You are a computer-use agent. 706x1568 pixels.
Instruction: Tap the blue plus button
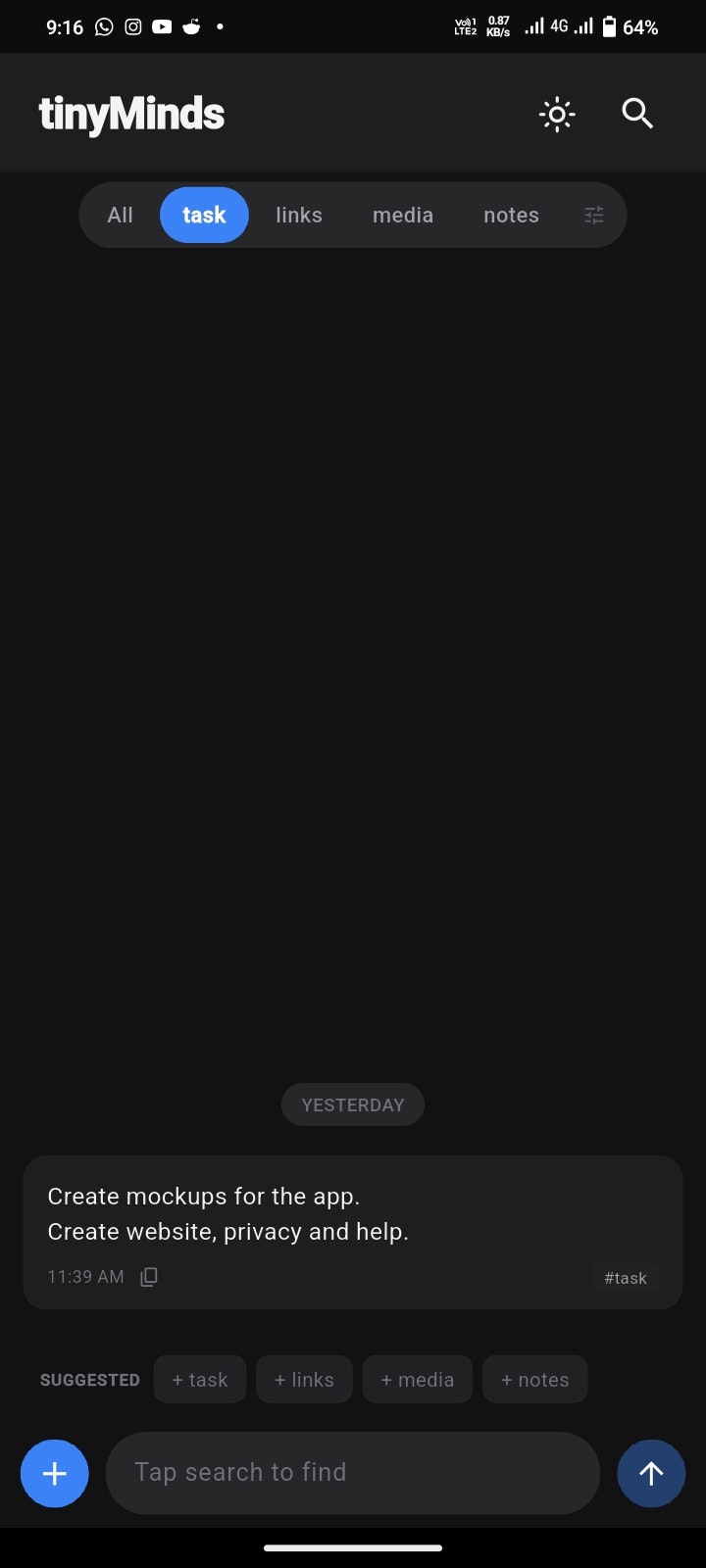pyautogui.click(x=55, y=1473)
